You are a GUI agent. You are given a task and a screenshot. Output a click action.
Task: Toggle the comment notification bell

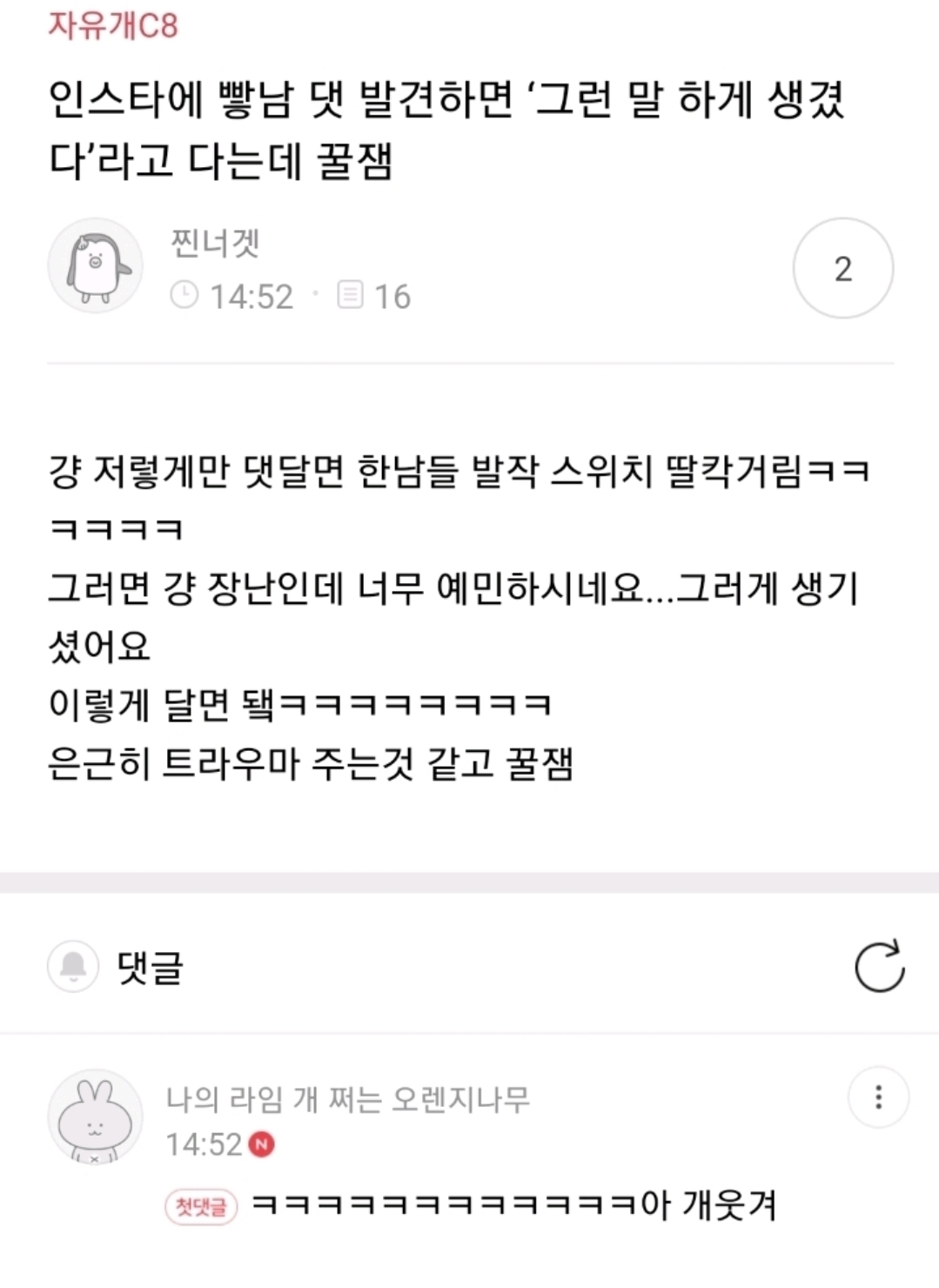(x=73, y=966)
